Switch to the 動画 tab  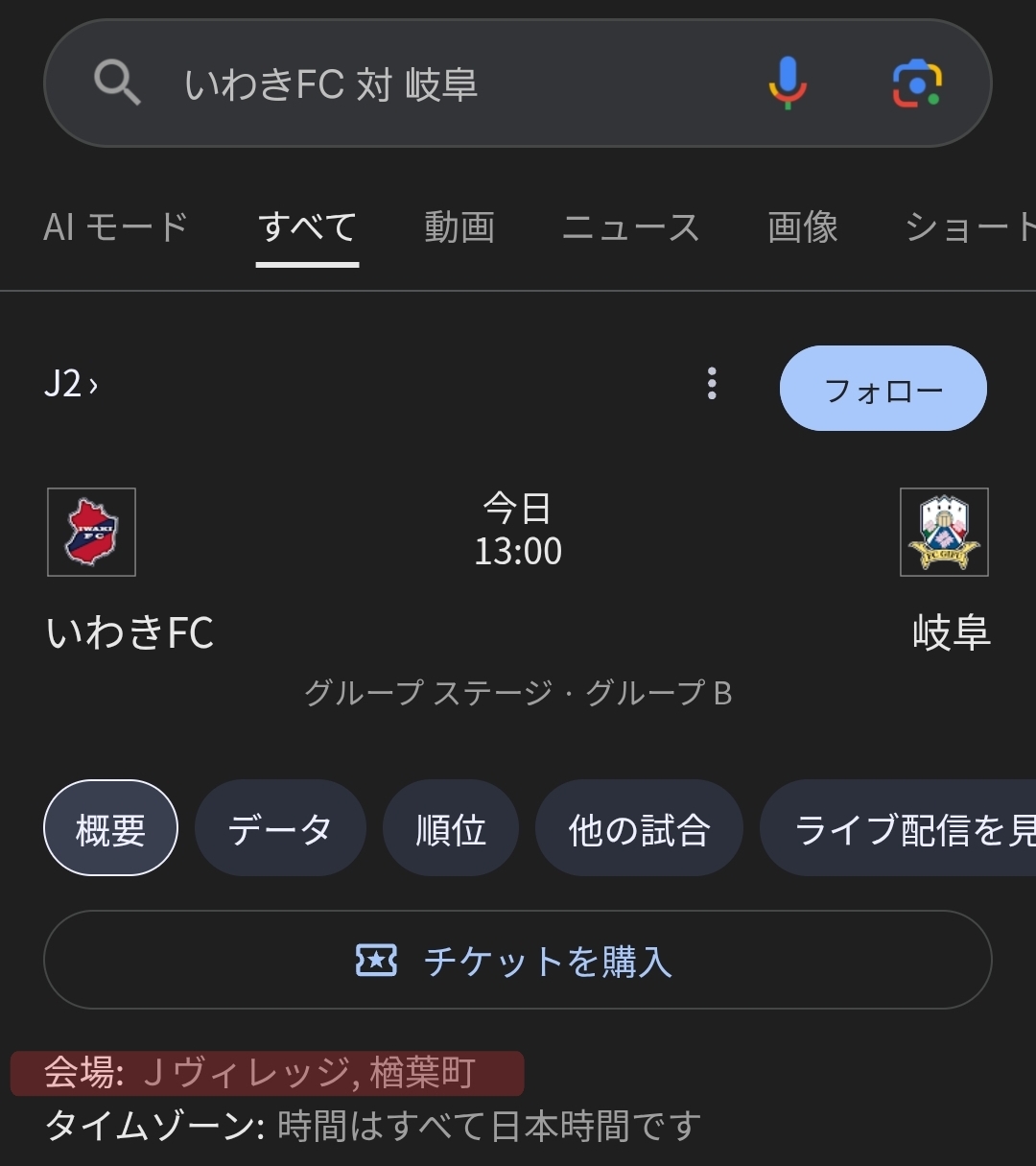tap(459, 227)
